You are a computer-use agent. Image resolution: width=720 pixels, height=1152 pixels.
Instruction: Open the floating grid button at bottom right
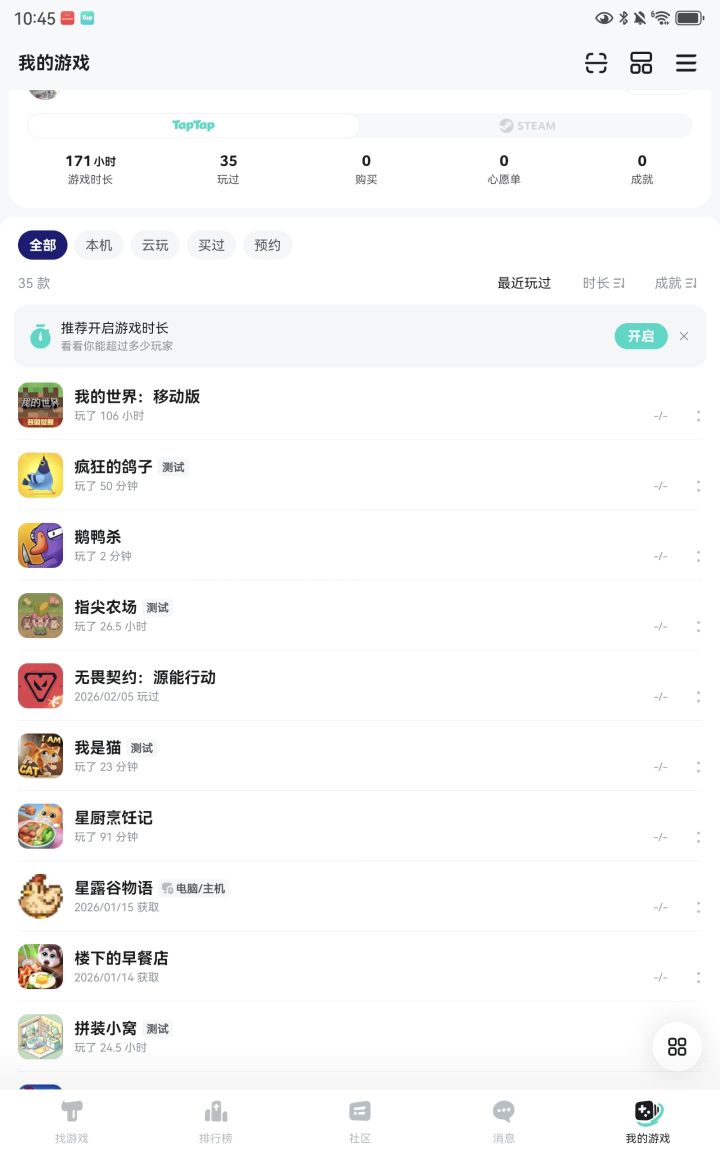(677, 1046)
